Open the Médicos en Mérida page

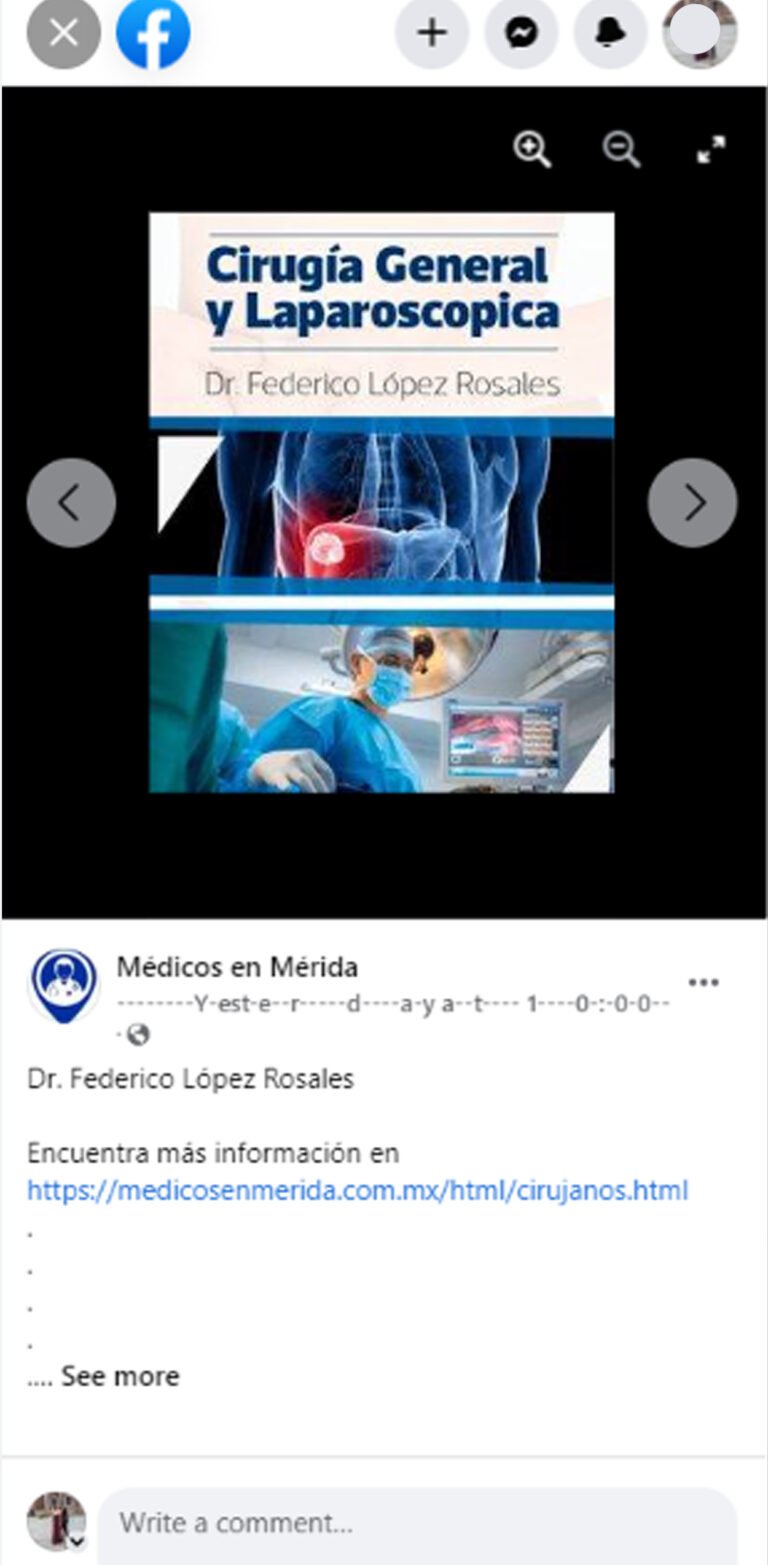point(237,967)
